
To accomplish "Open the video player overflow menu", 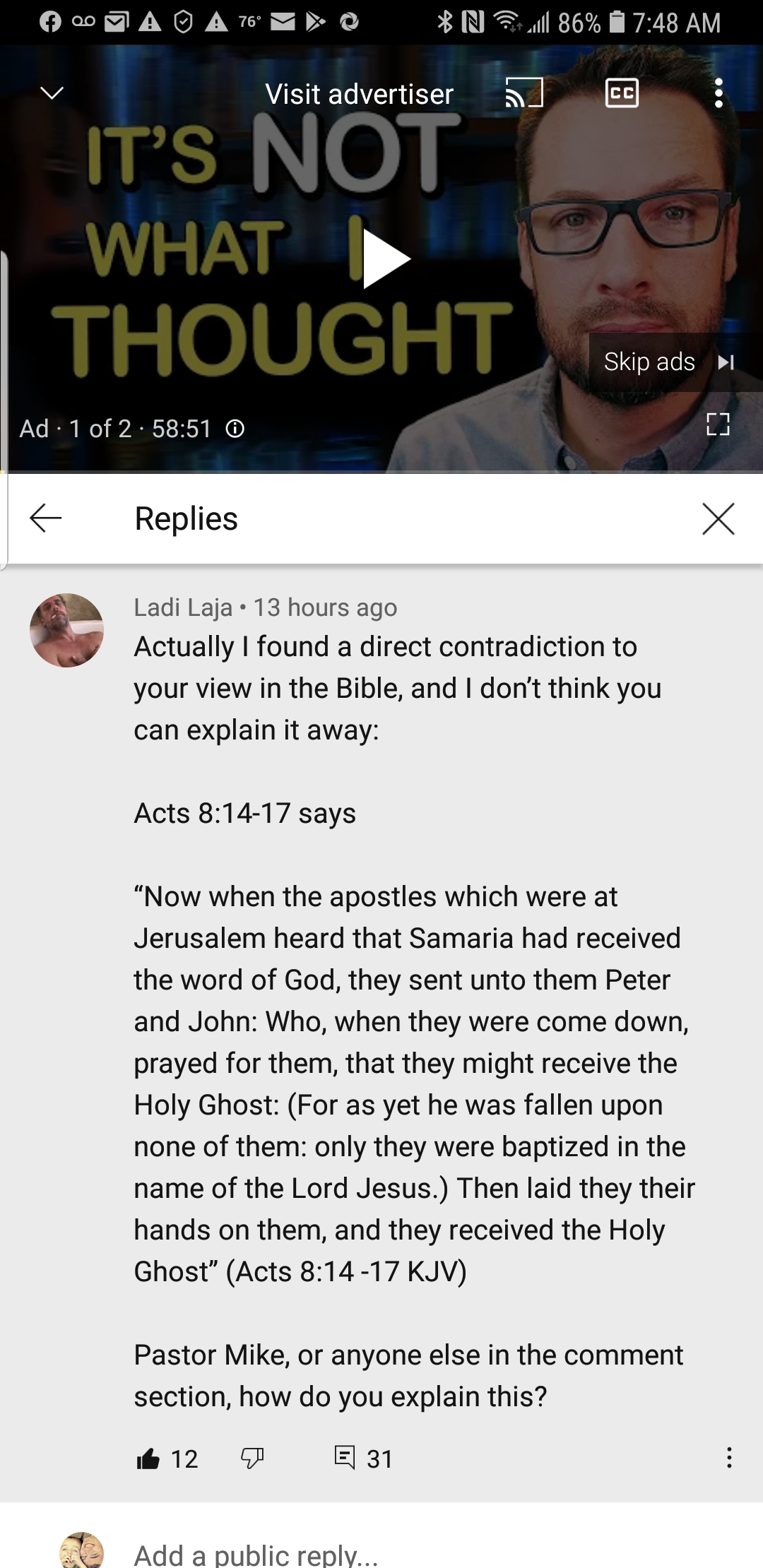I will 718,93.
